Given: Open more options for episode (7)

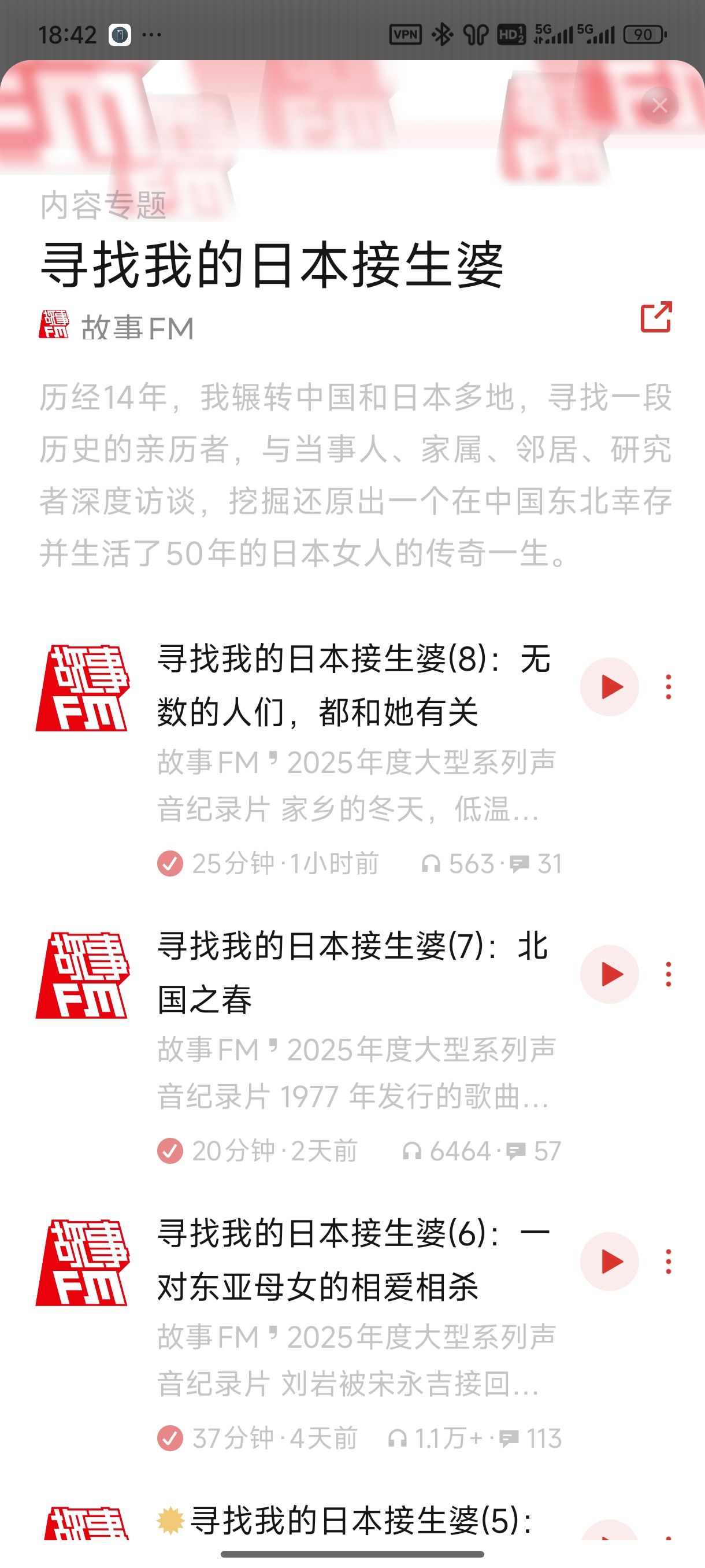Looking at the screenshot, I should (x=669, y=974).
